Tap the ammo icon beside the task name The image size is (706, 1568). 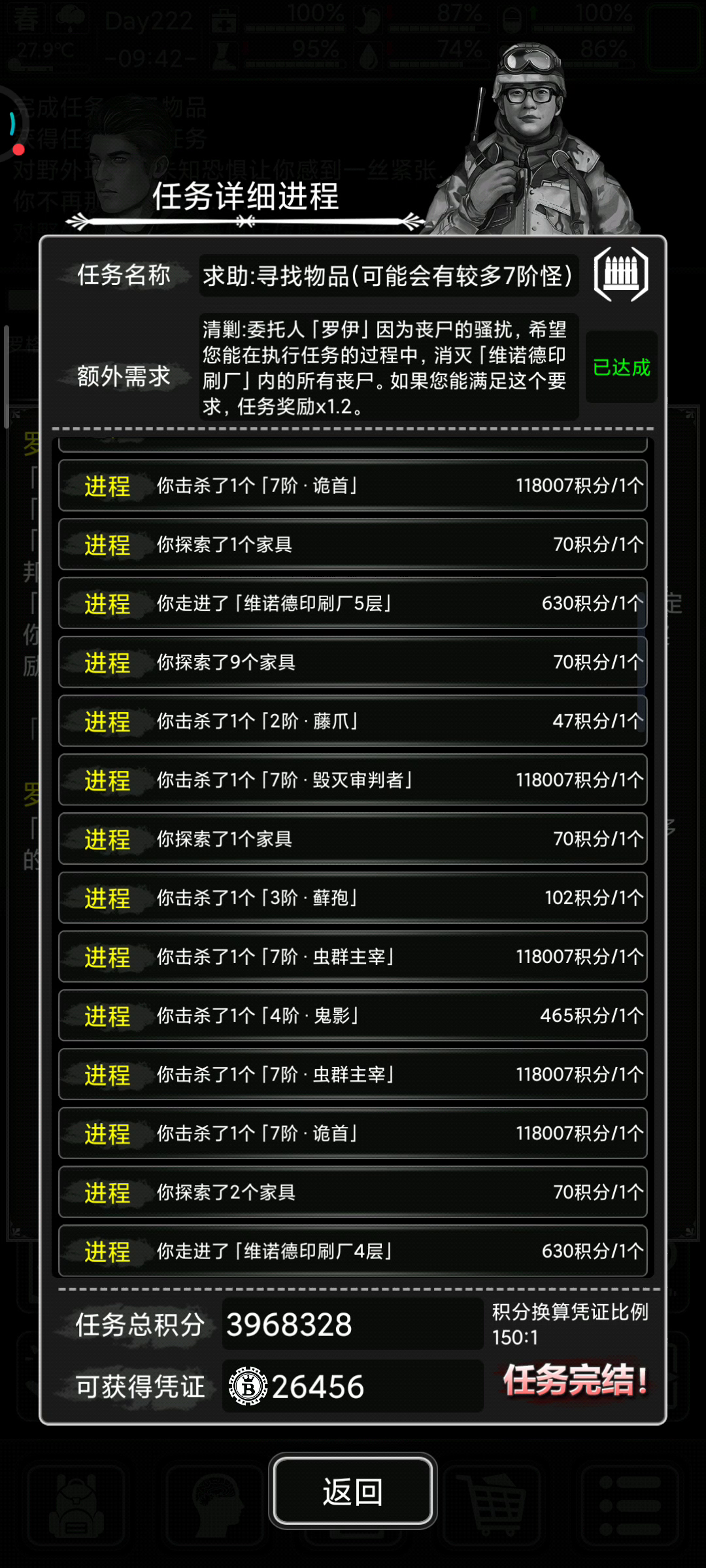coord(620,274)
